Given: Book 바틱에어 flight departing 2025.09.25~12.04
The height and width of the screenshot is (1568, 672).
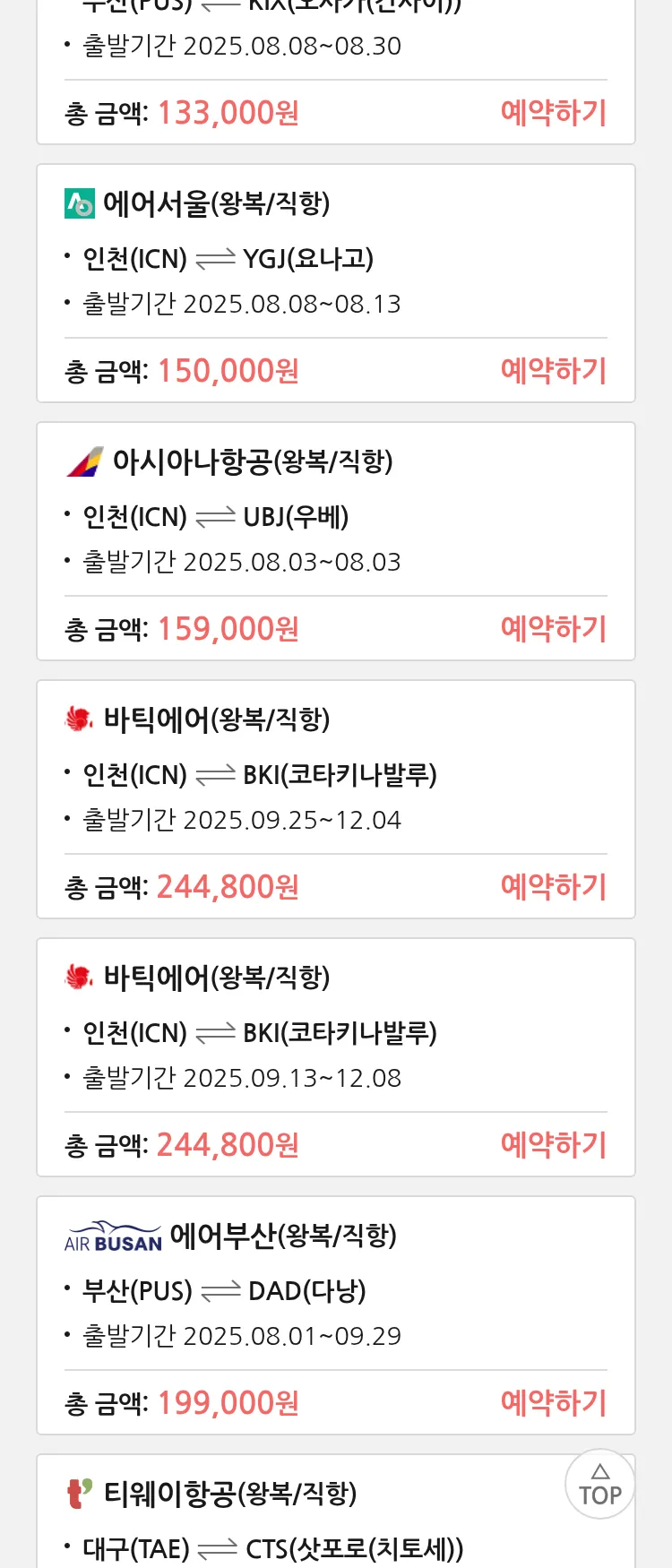Looking at the screenshot, I should click(553, 887).
